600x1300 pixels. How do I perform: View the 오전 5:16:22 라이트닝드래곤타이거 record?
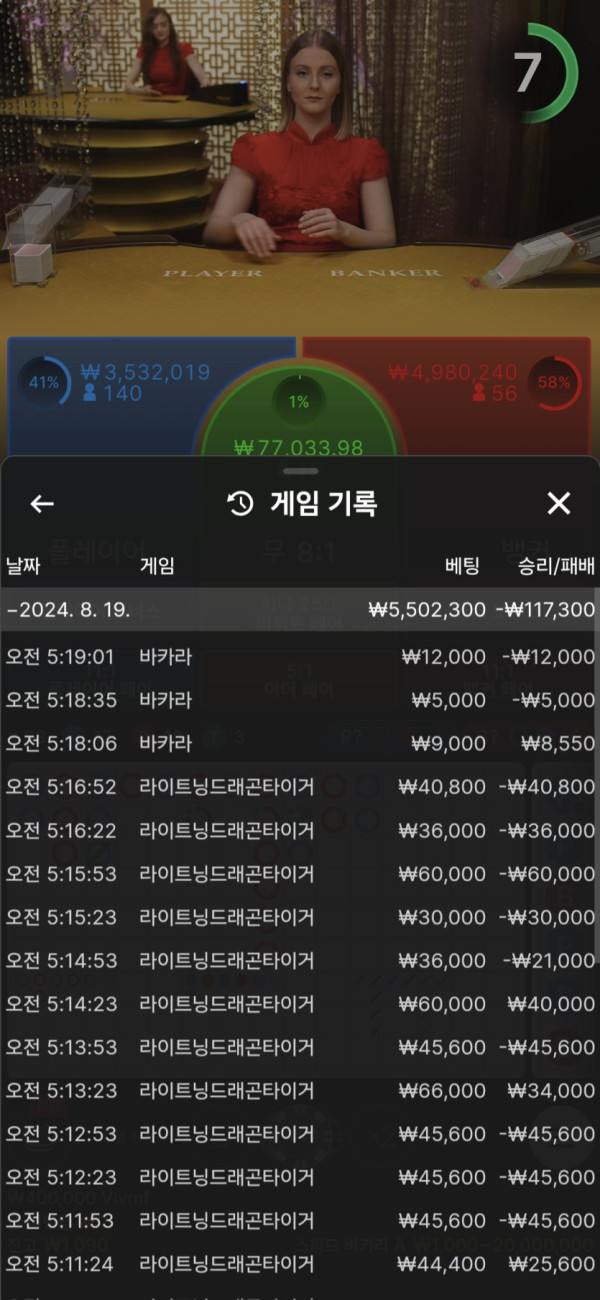300,830
